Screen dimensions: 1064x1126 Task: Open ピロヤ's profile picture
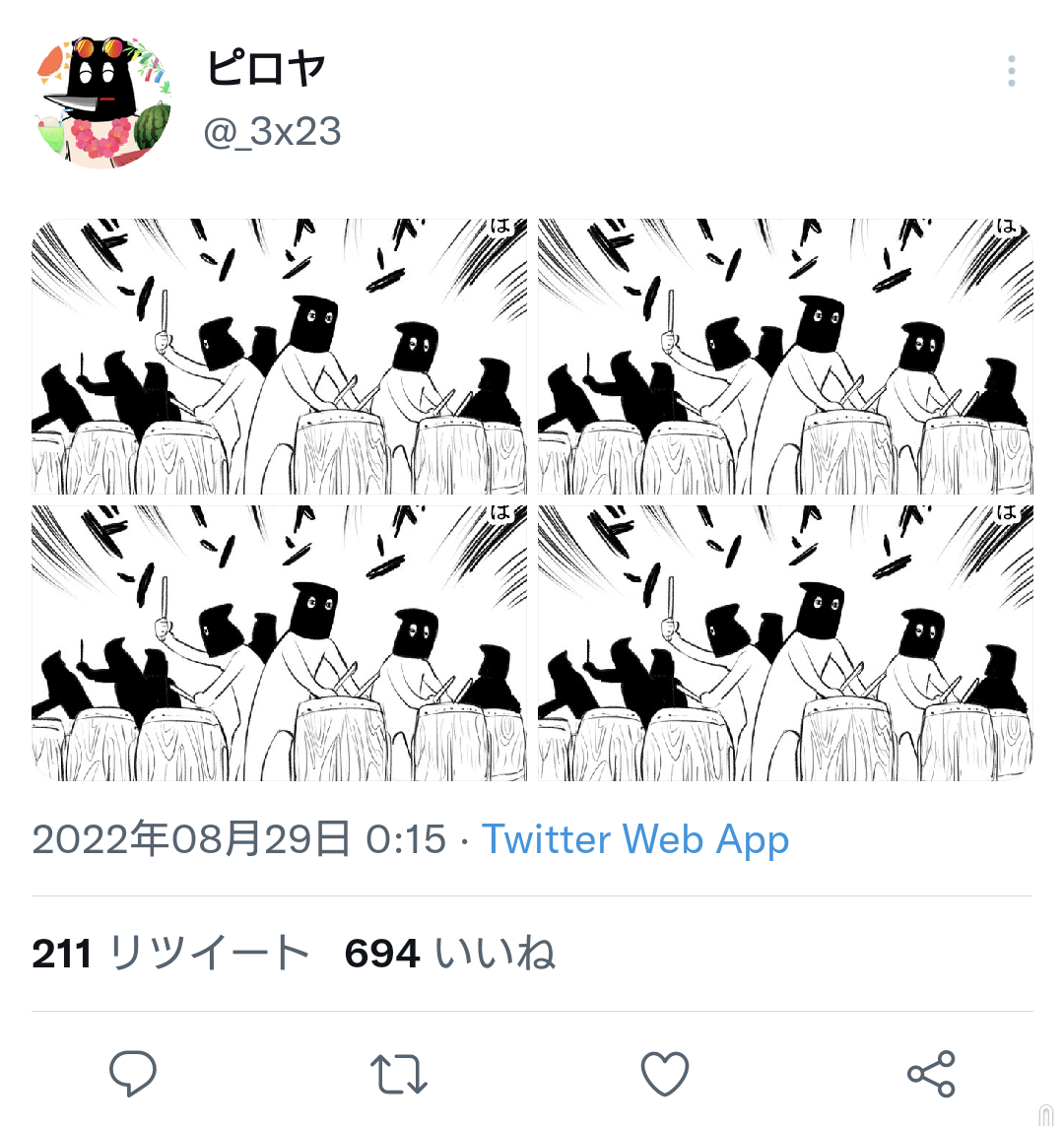coord(103,101)
